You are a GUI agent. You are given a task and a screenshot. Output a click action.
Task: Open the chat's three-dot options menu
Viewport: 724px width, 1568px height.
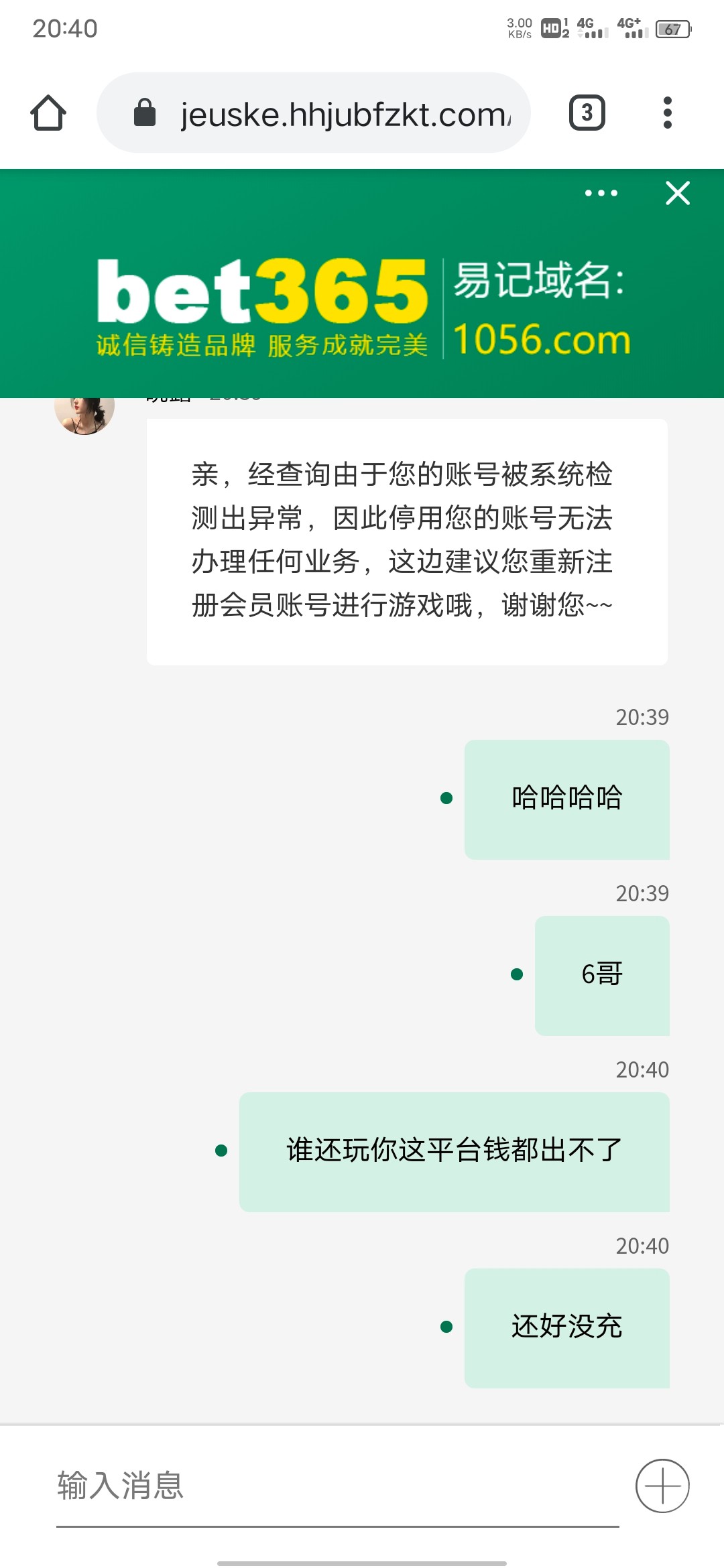[601, 193]
